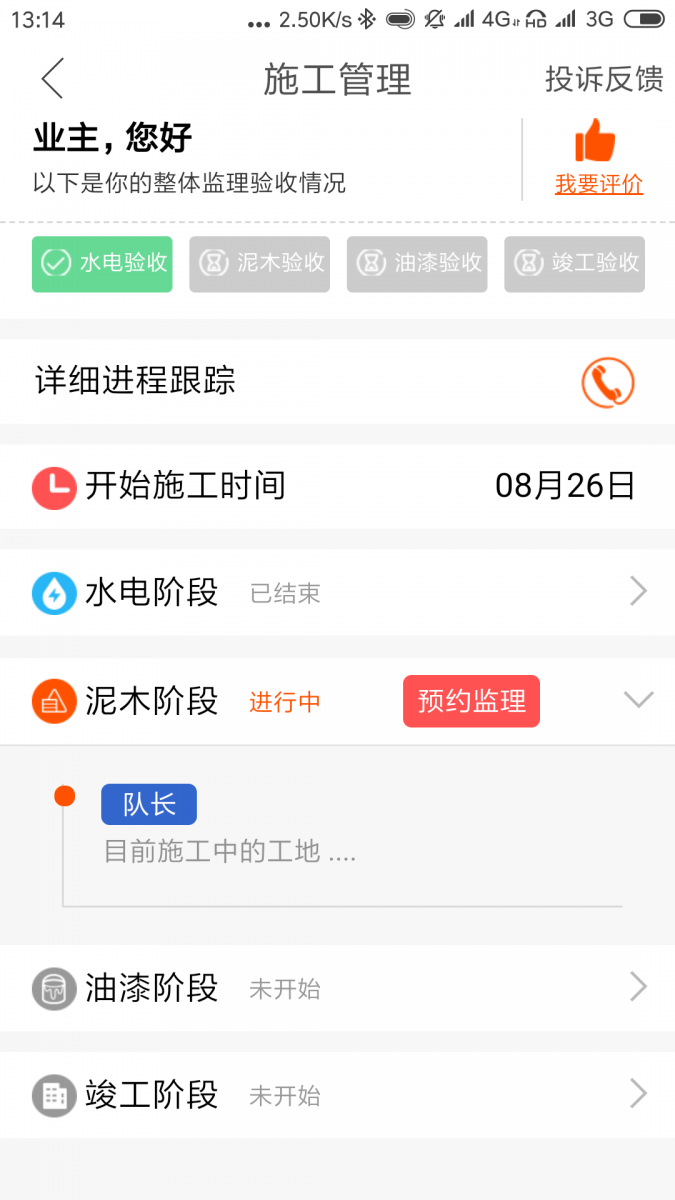Open the 水电阶段 row
Screen dimensions: 675x1200
[x=337, y=592]
